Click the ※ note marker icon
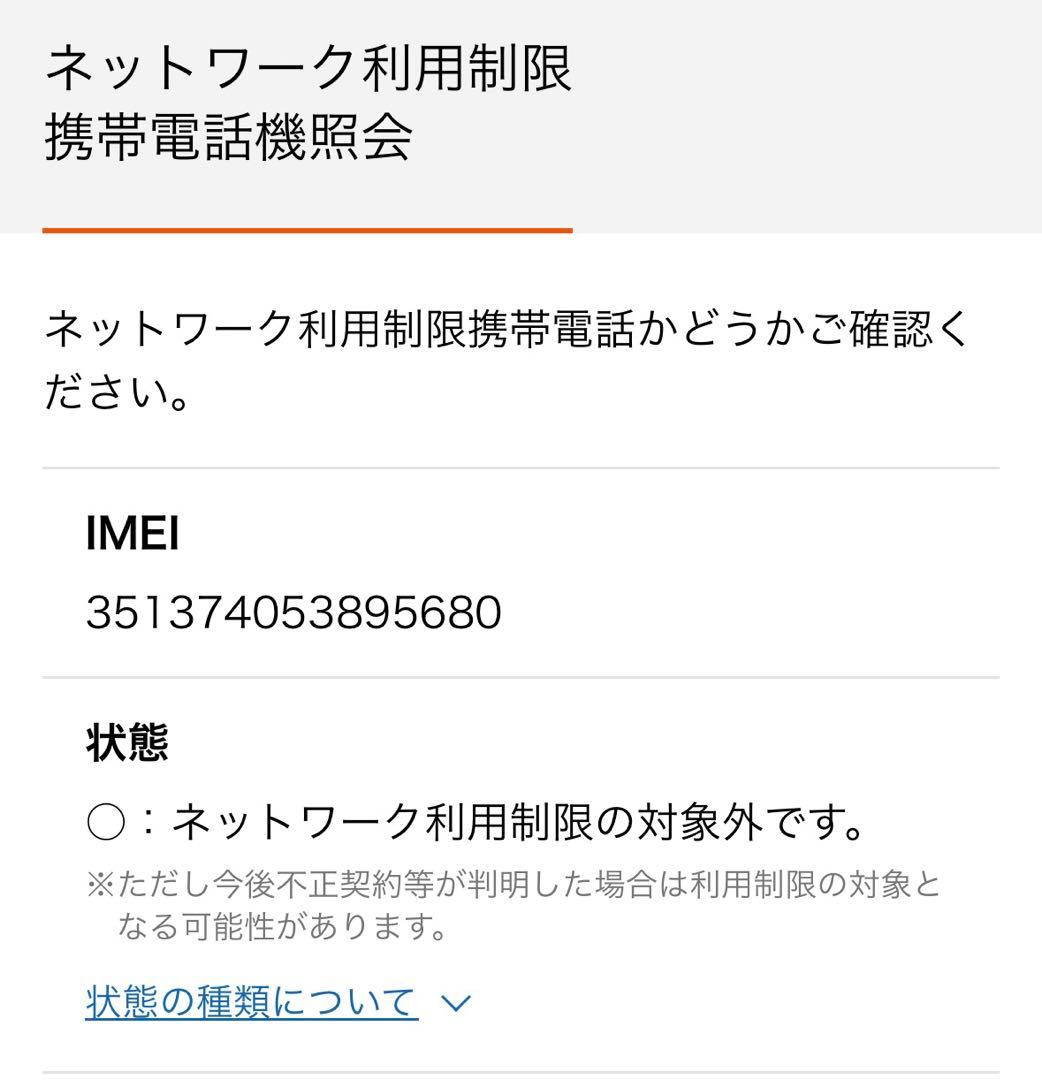The width and height of the screenshot is (1042, 1080). [x=97, y=884]
